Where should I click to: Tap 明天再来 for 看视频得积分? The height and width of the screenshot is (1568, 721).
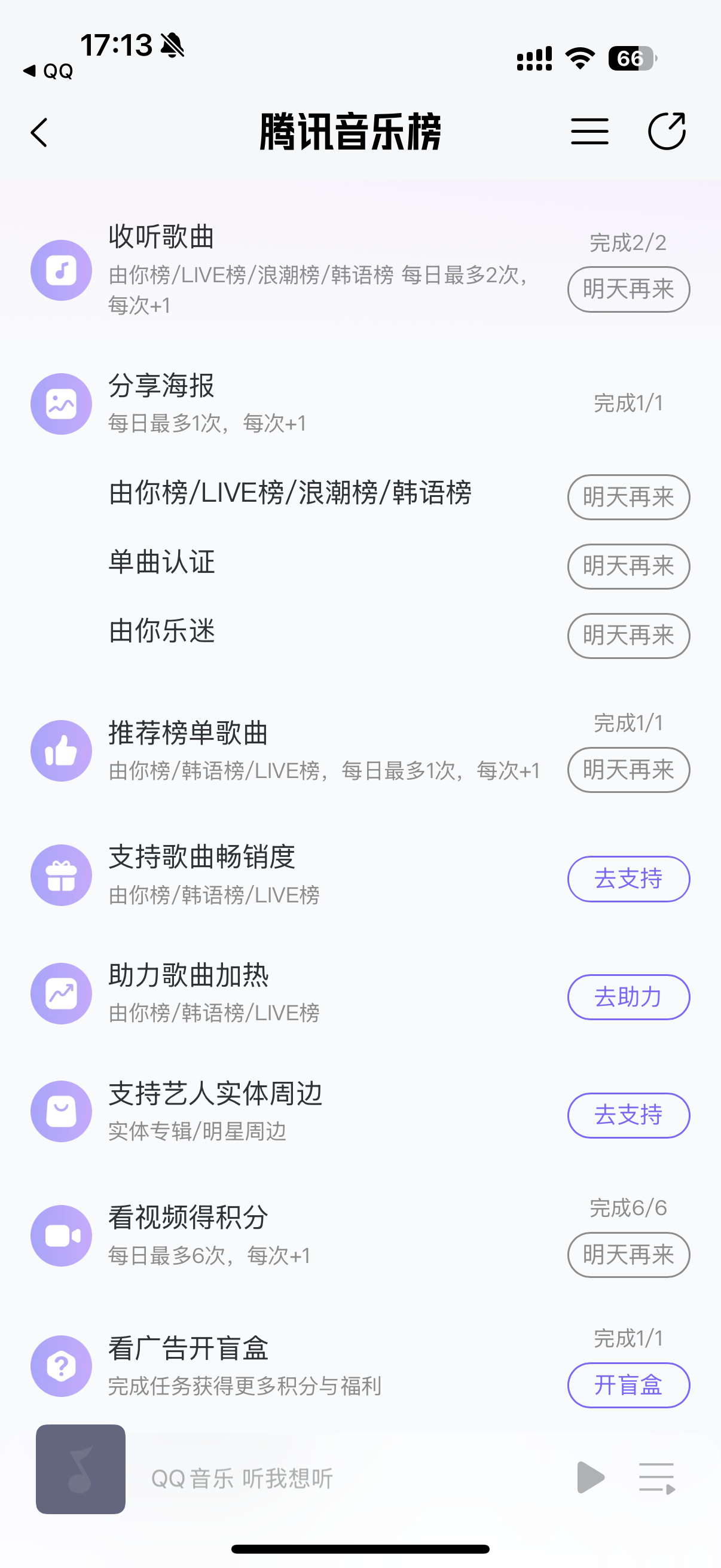pyautogui.click(x=628, y=1255)
